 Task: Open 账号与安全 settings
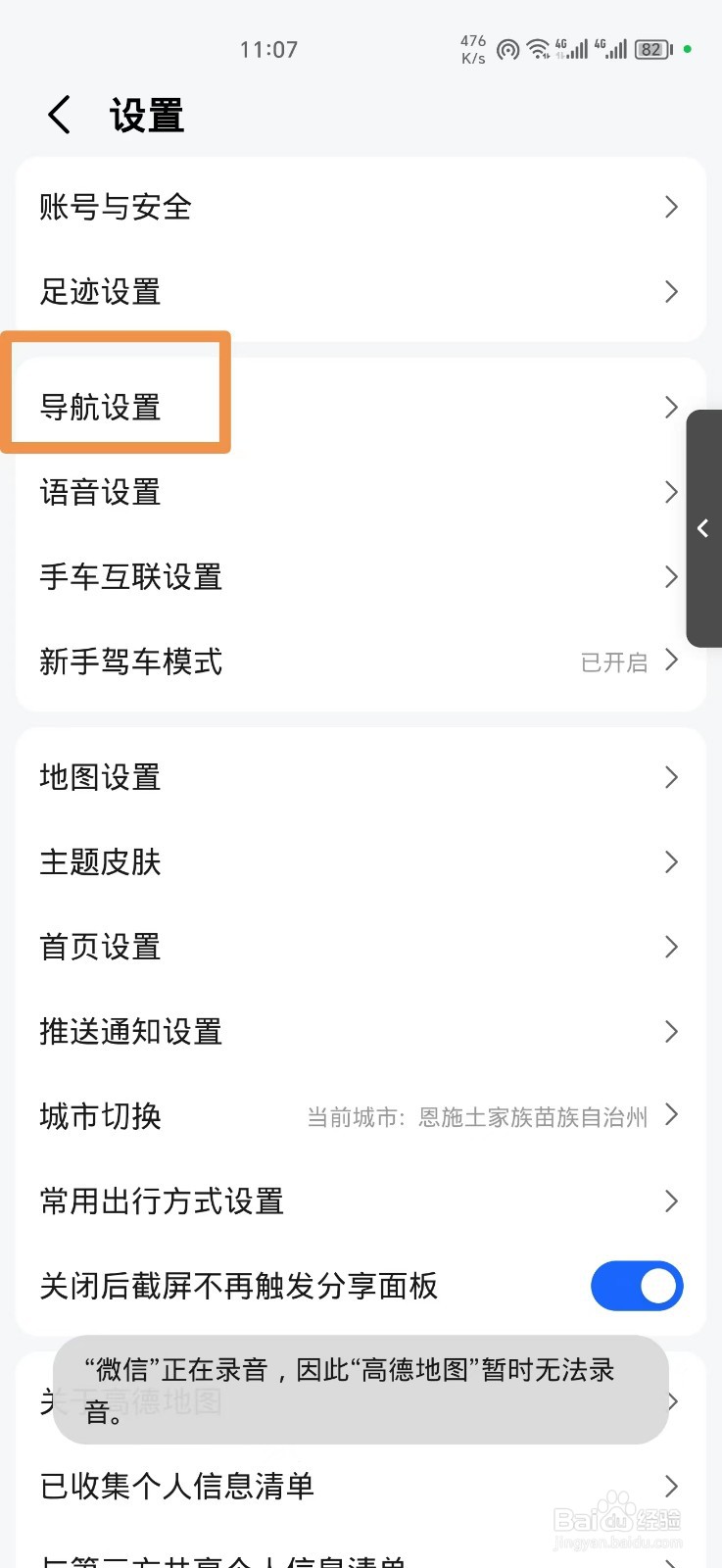pyautogui.click(x=114, y=207)
